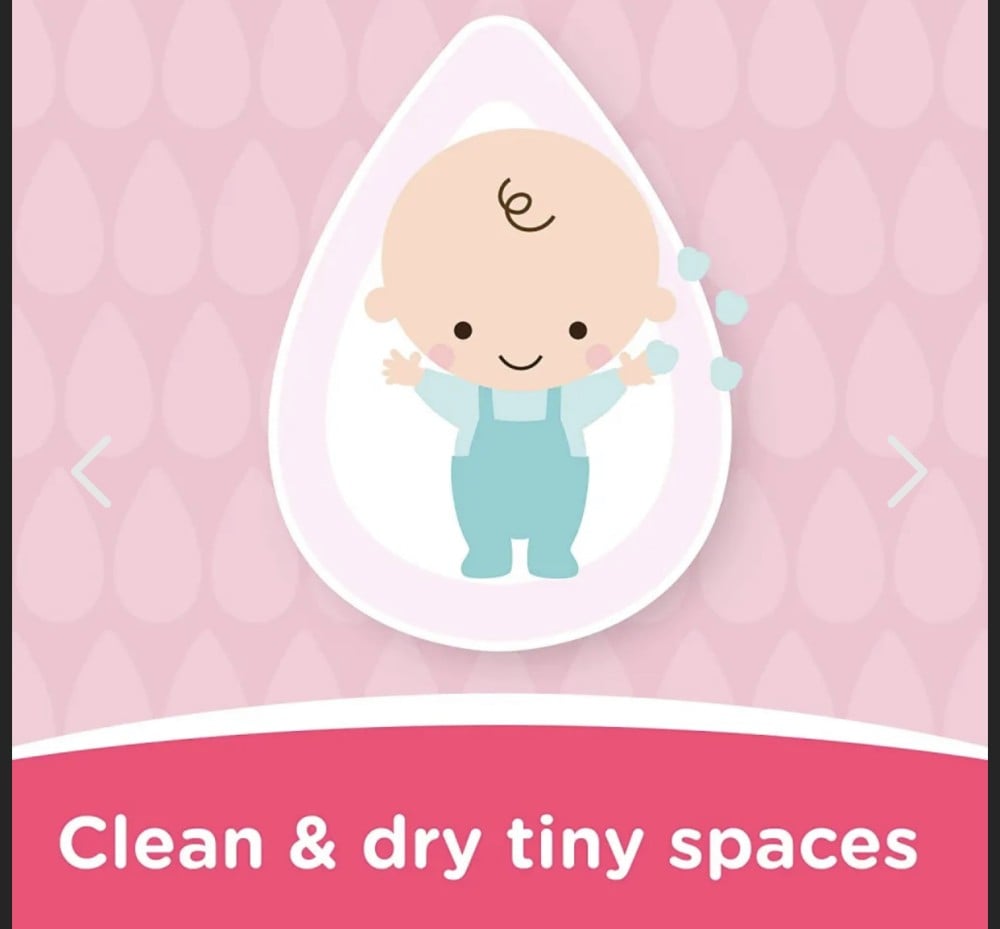Go back to the previous product image
The height and width of the screenshot is (929, 1000).
click(91, 471)
